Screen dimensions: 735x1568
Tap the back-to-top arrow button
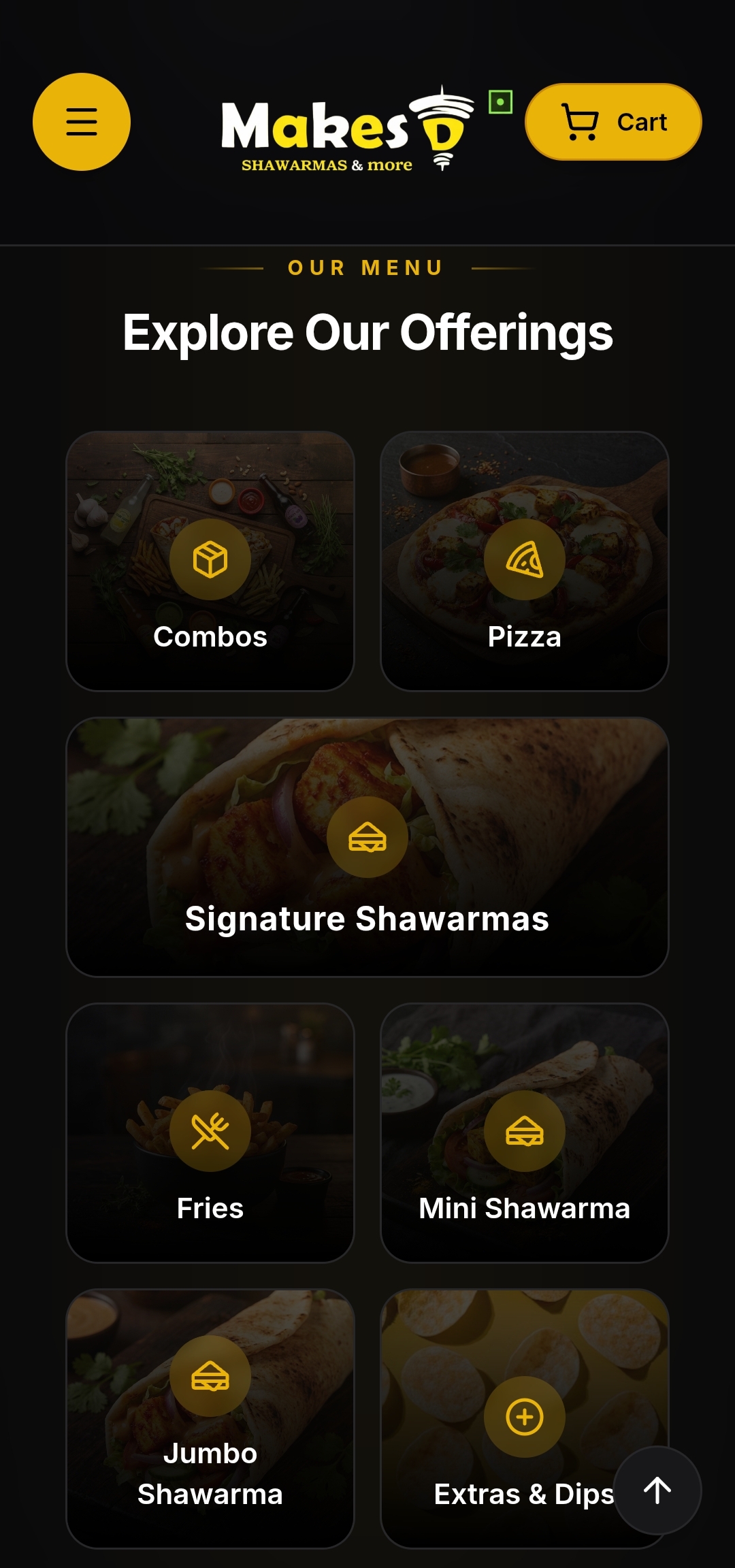(657, 1490)
